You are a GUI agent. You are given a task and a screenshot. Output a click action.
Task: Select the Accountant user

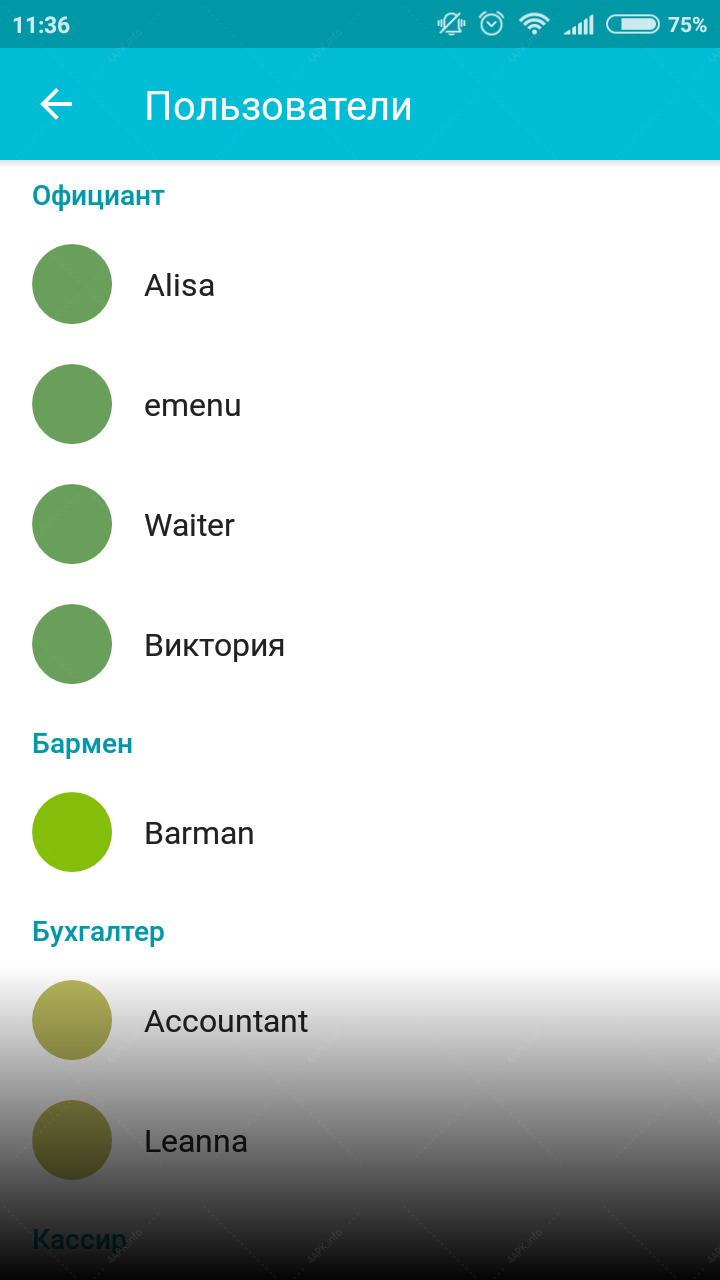360,1020
